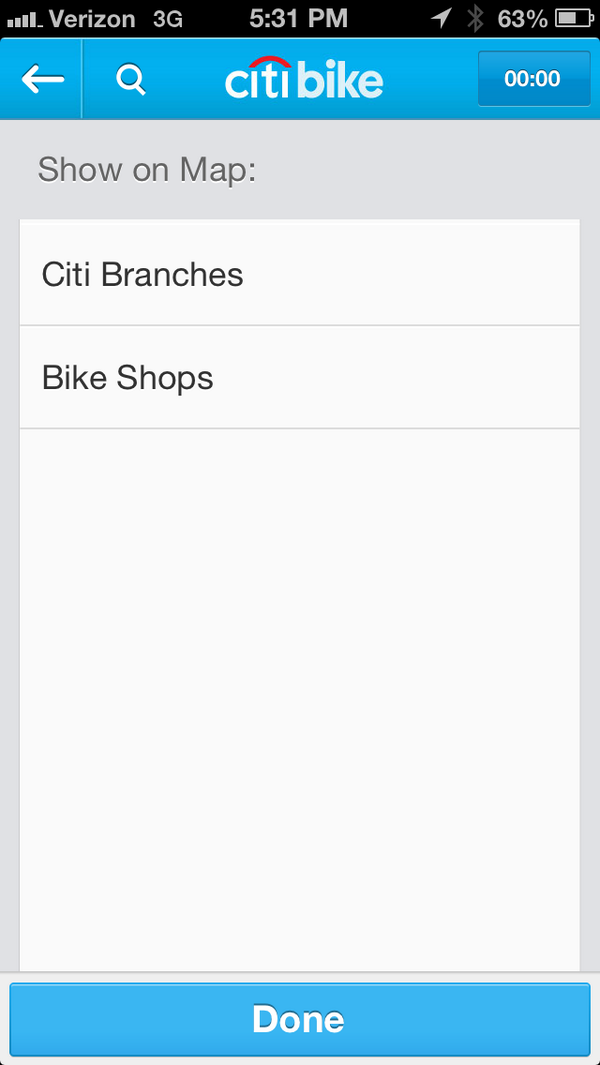Tap the 00:00 timer button

(x=533, y=79)
